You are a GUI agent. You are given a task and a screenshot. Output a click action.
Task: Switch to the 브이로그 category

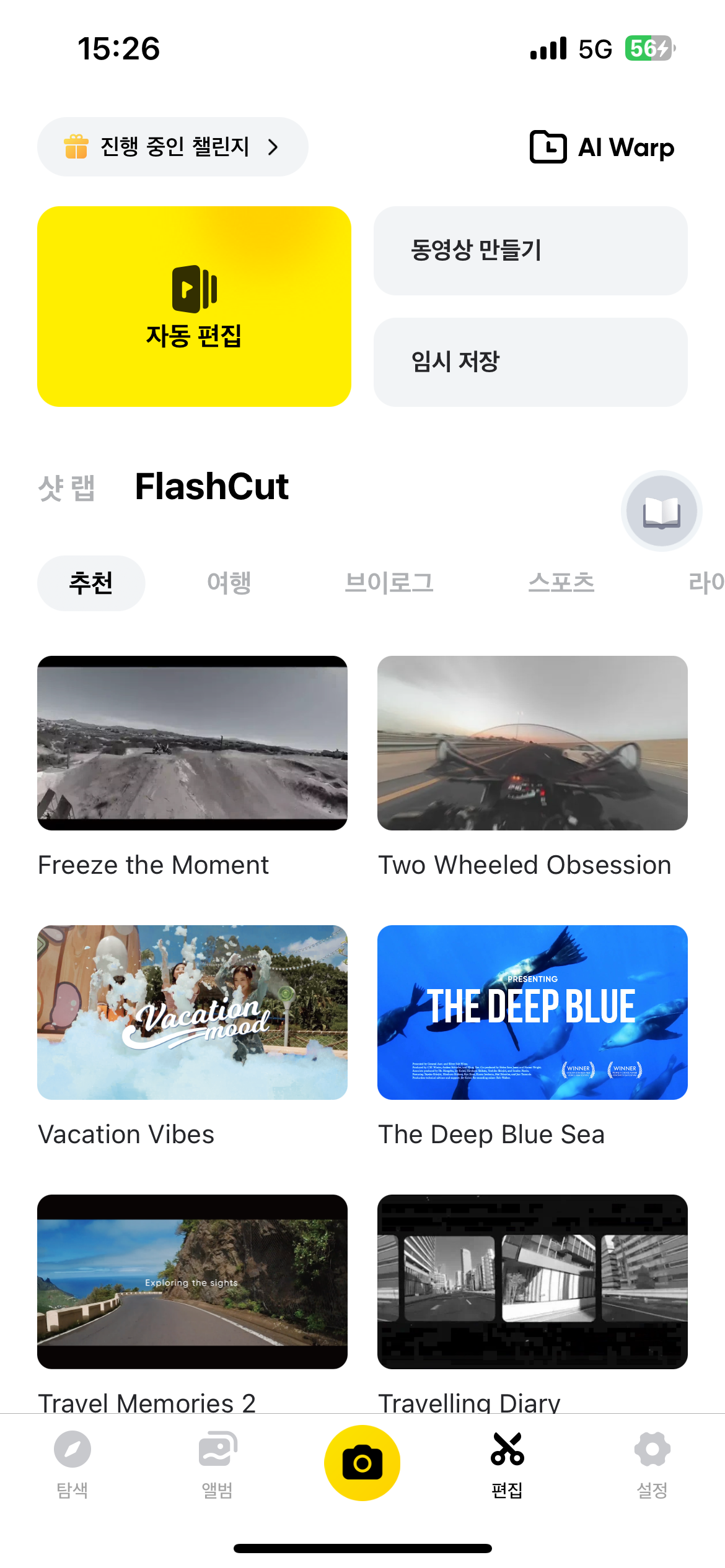[389, 583]
